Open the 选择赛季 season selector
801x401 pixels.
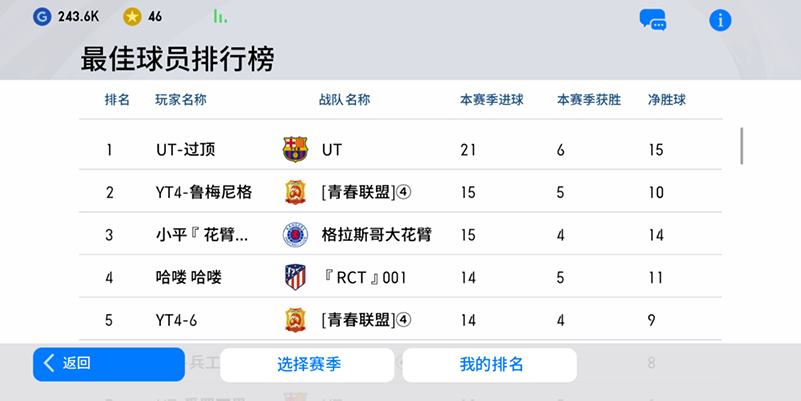pos(309,364)
